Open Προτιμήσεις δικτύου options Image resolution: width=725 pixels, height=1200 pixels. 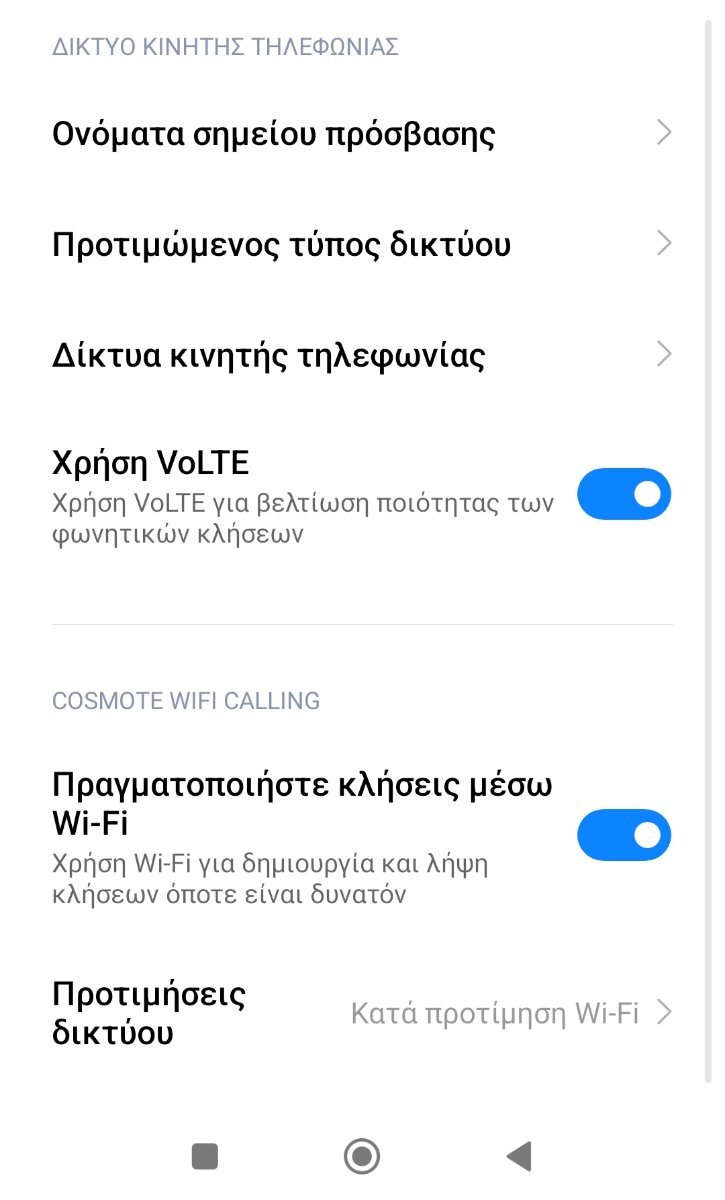tap(362, 1013)
